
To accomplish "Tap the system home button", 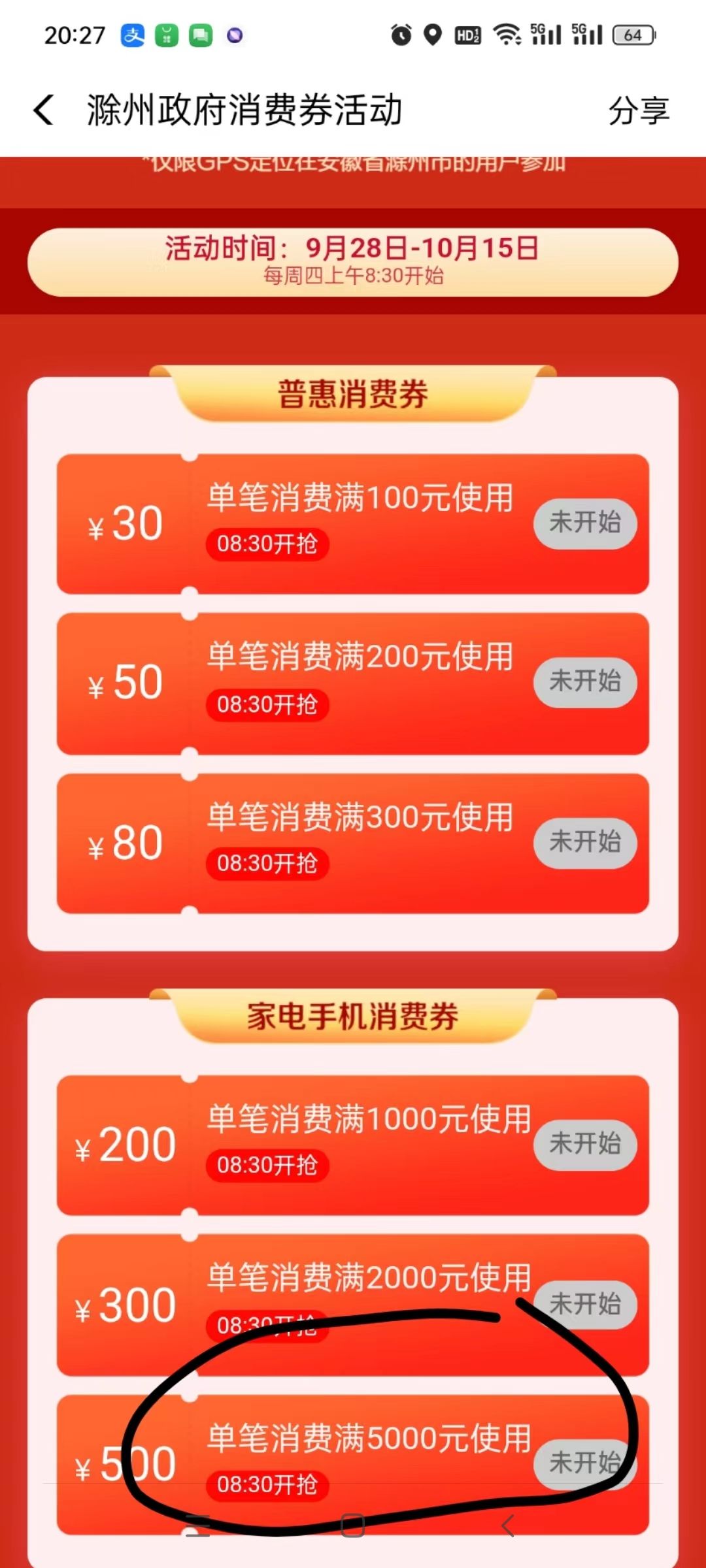I will (353, 1526).
